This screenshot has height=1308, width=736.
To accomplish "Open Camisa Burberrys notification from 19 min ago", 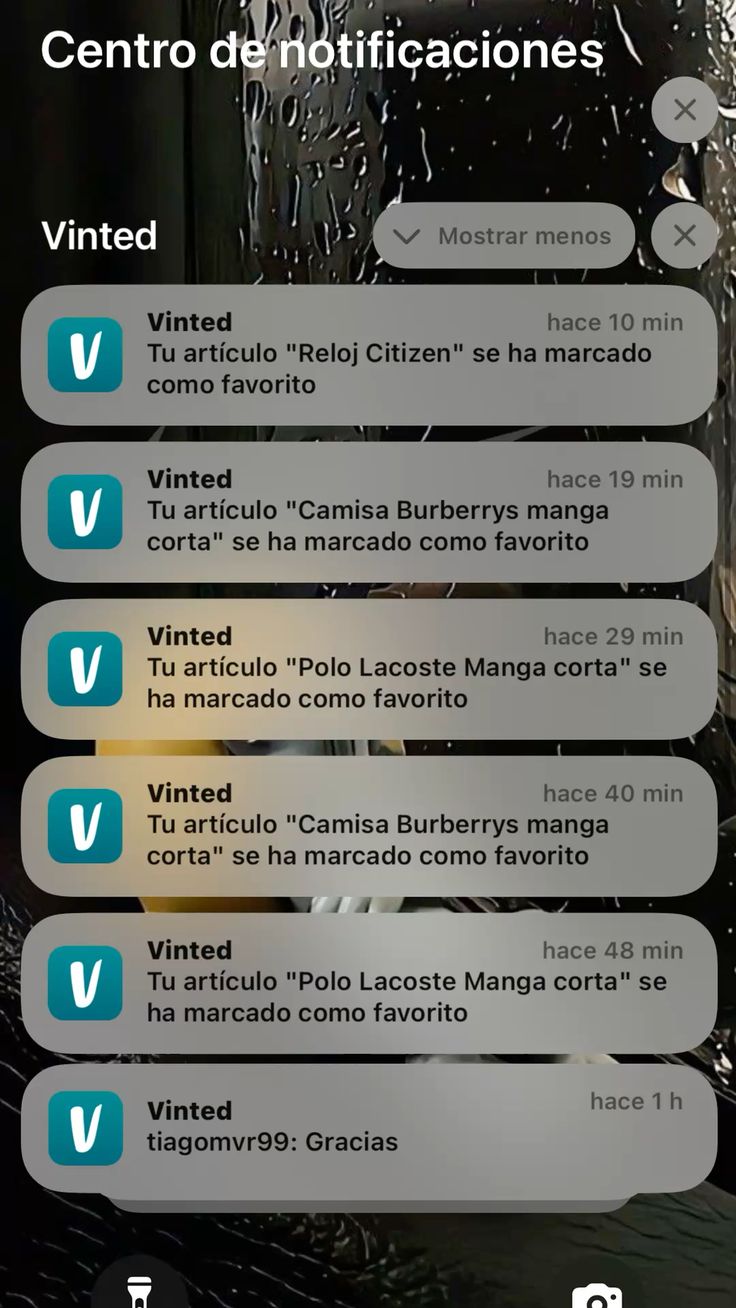I will [x=368, y=512].
